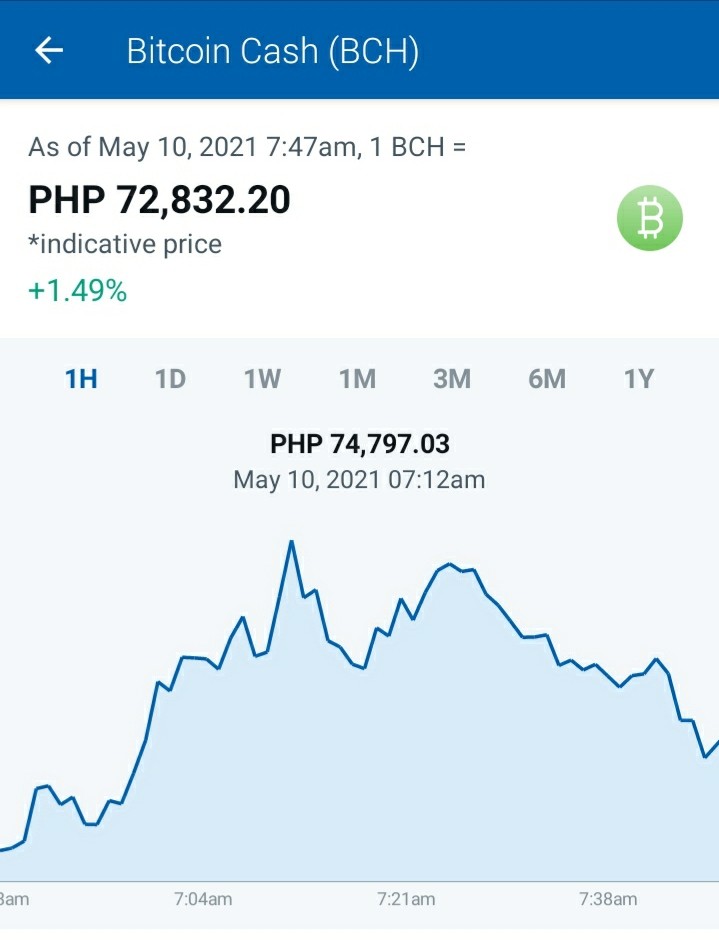Go back using the arrow icon
The image size is (719, 942).
(x=49, y=50)
